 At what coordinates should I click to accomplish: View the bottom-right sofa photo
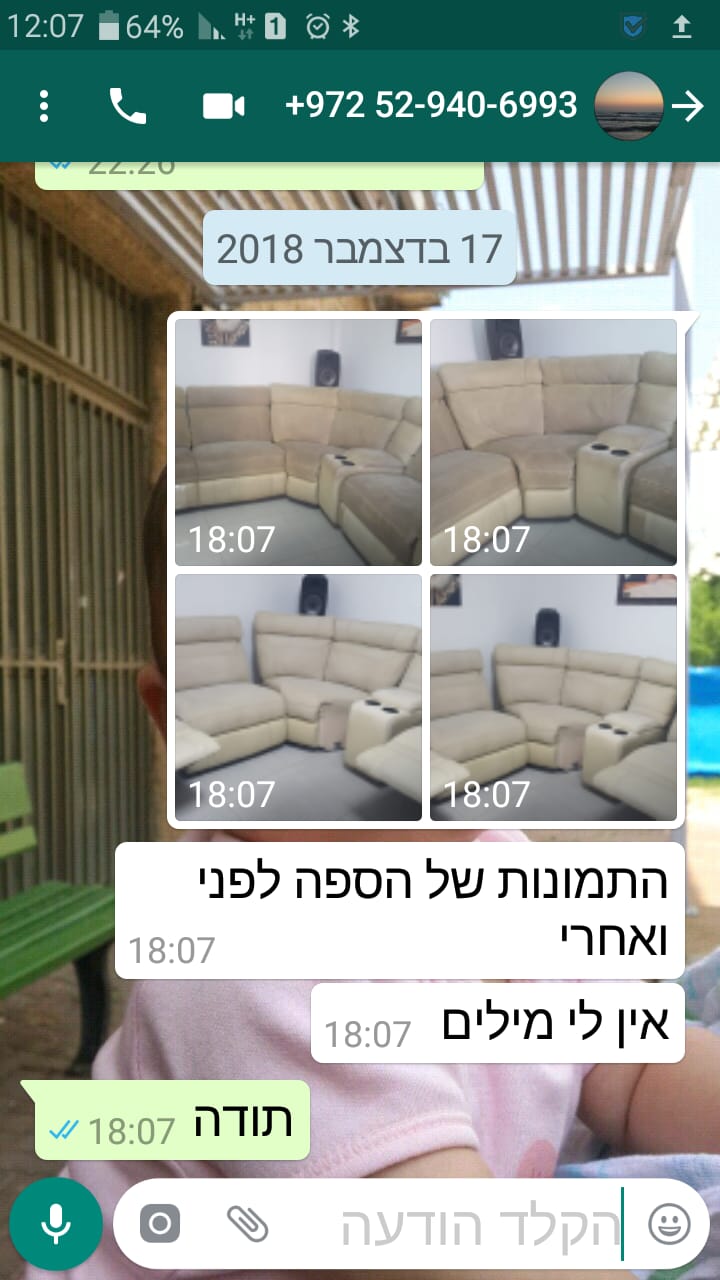553,697
